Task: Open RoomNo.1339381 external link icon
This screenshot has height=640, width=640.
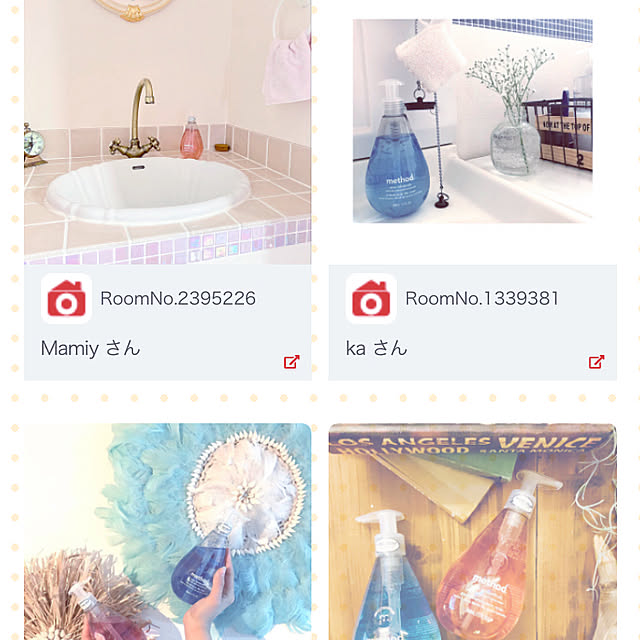Action: click(x=596, y=362)
